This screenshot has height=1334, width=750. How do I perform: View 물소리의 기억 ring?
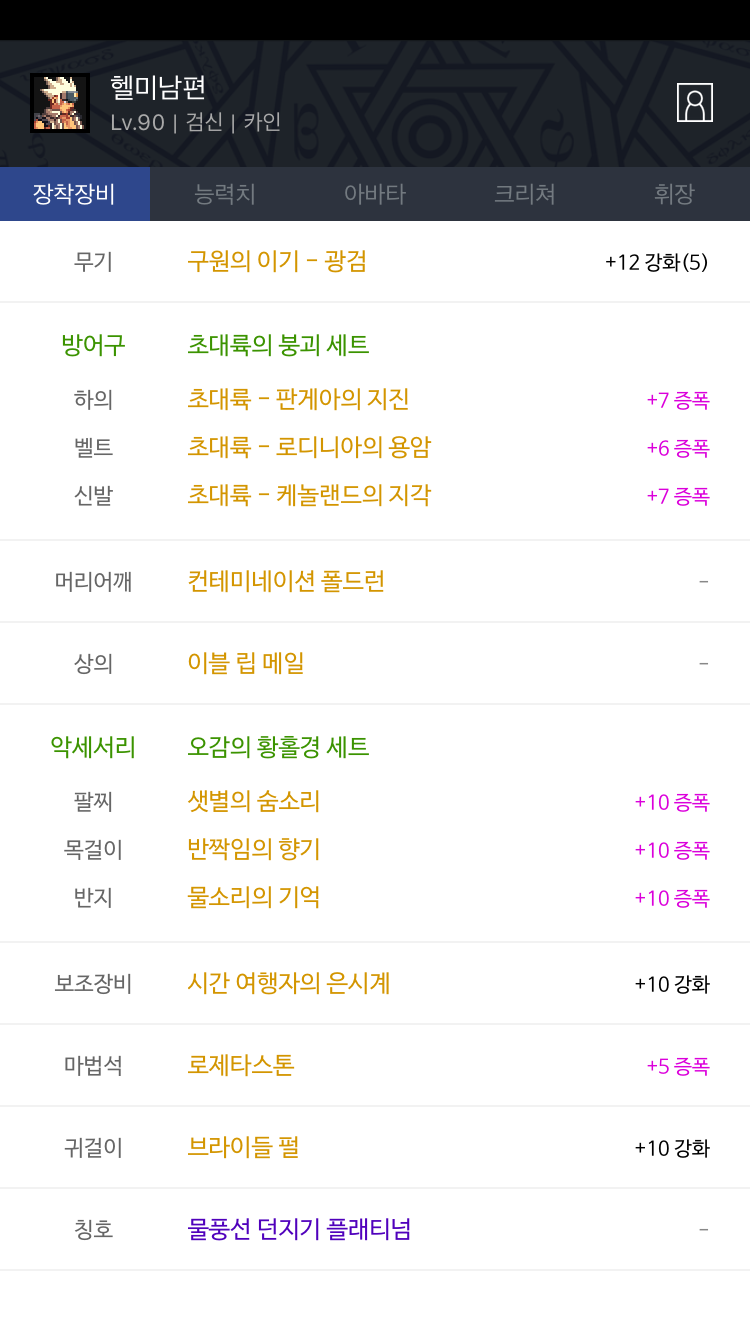click(254, 897)
